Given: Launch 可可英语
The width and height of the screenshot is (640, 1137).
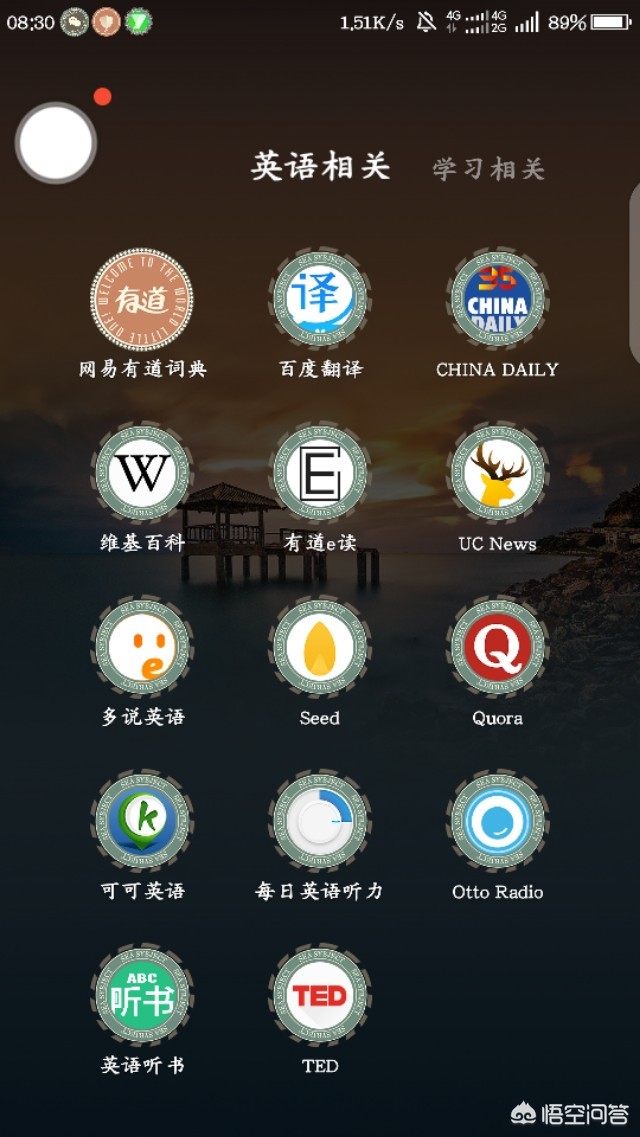Looking at the screenshot, I should (x=142, y=822).
